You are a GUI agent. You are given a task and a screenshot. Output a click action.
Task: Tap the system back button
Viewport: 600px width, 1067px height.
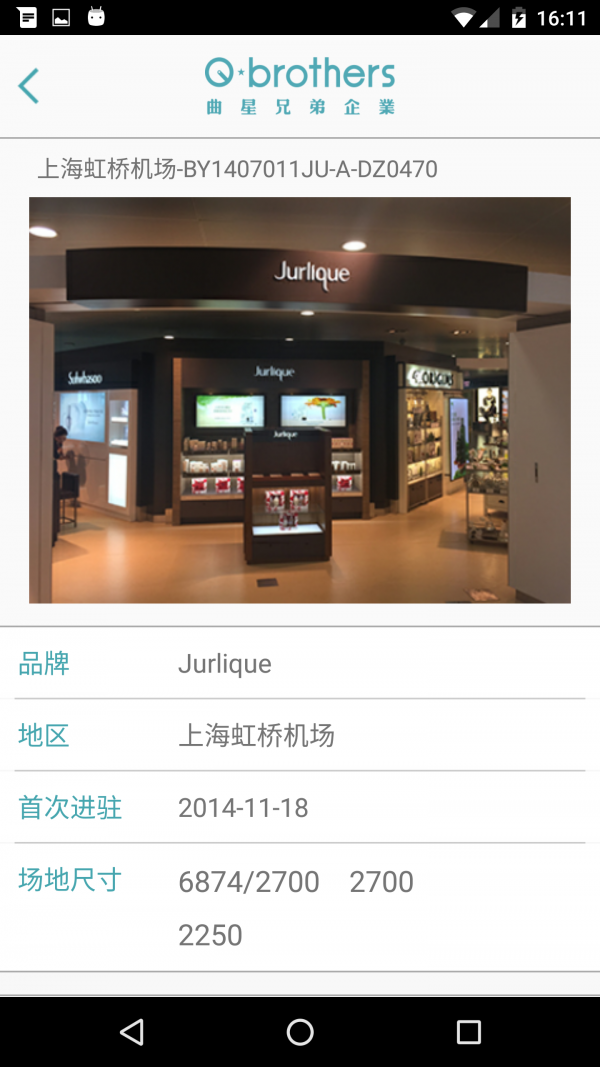[x=131, y=1031]
